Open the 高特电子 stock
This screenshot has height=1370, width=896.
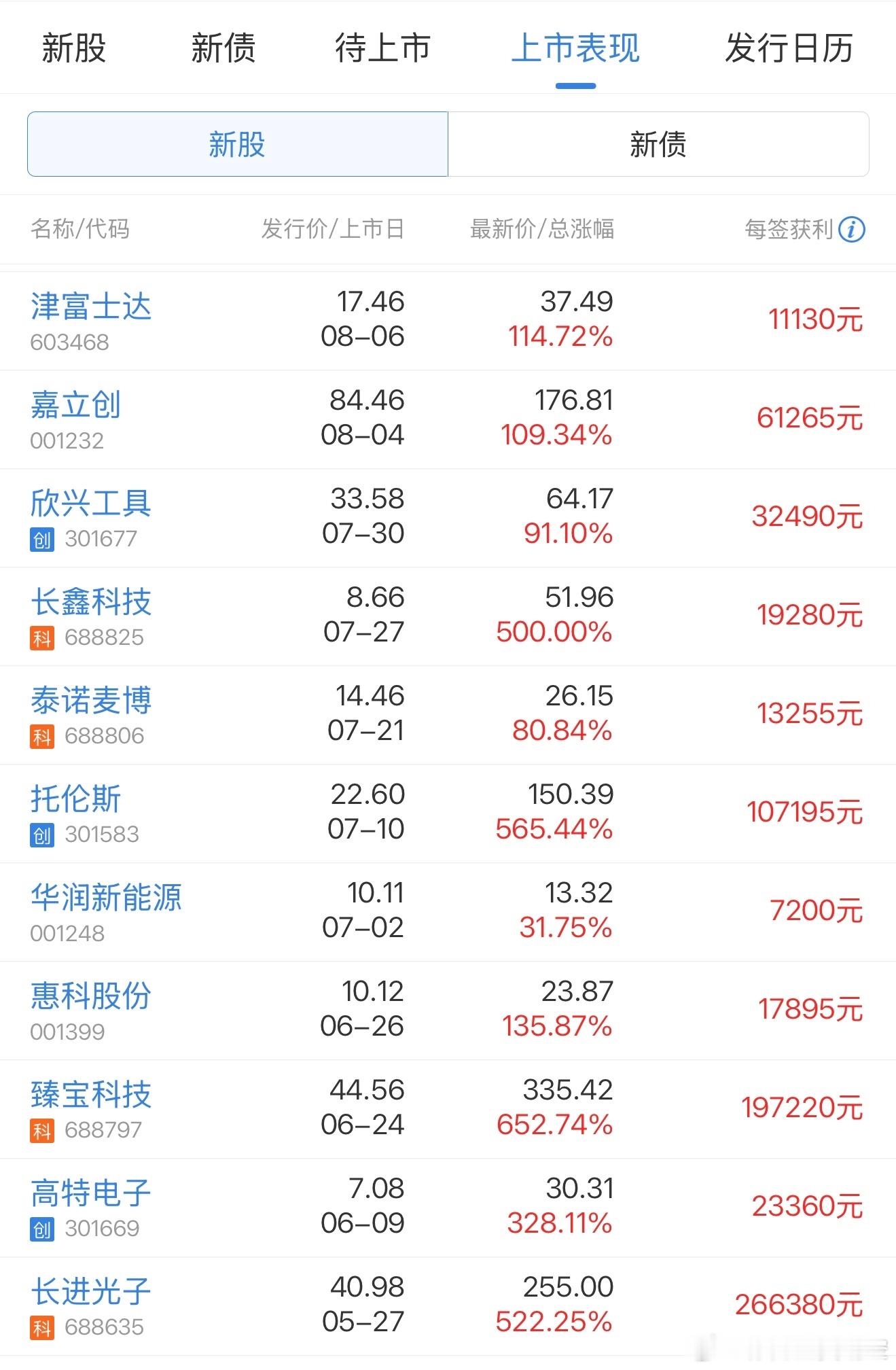pyautogui.click(x=448, y=1208)
